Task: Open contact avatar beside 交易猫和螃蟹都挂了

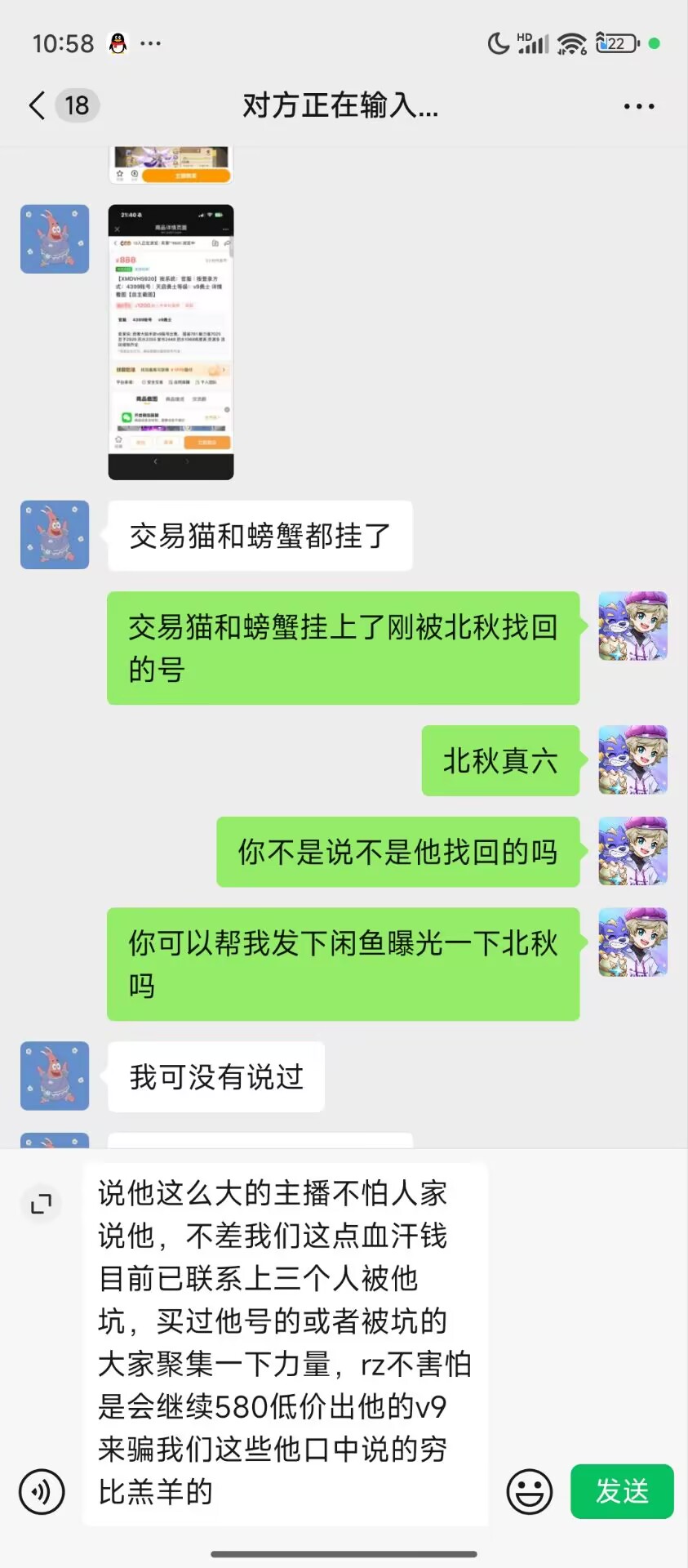Action: coord(55,535)
